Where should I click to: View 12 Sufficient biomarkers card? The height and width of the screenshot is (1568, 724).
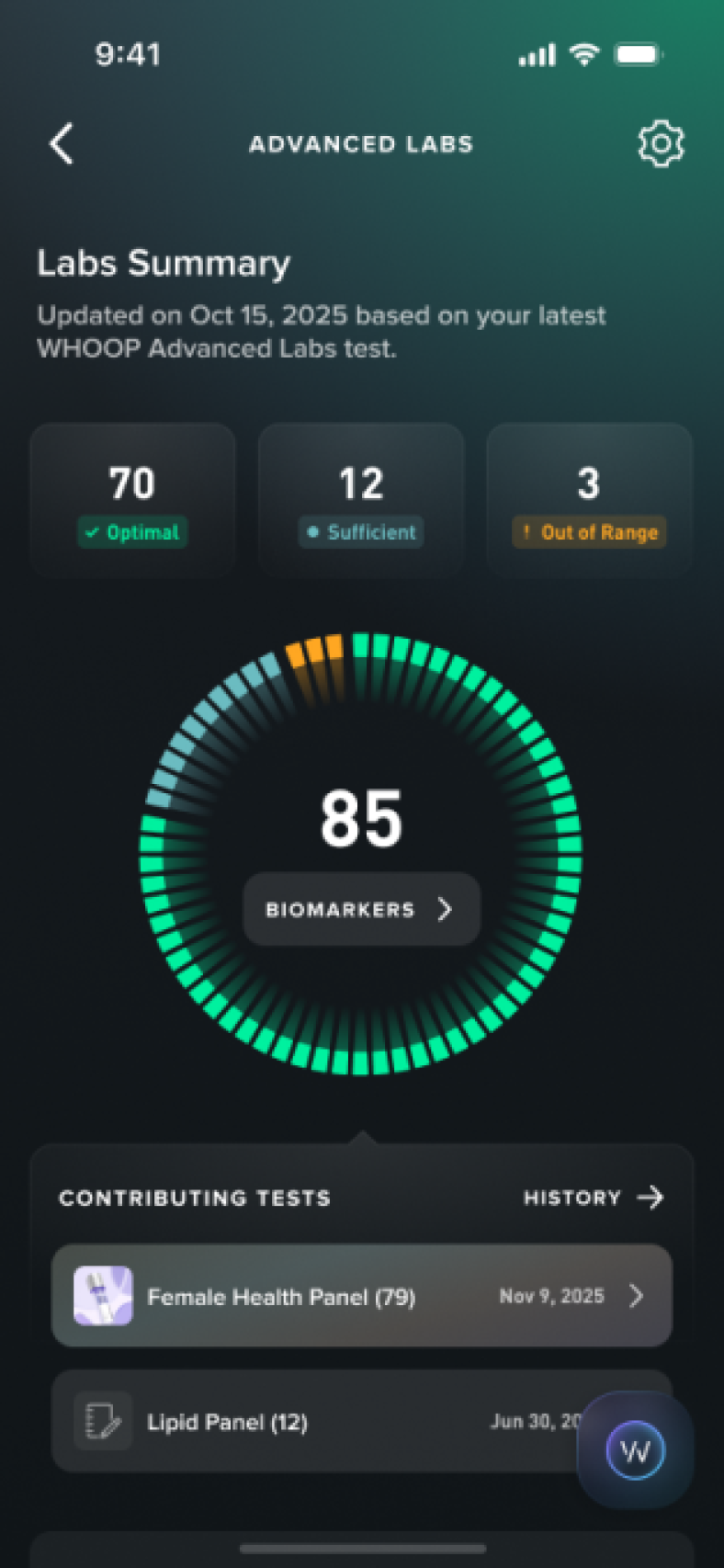pyautogui.click(x=361, y=501)
